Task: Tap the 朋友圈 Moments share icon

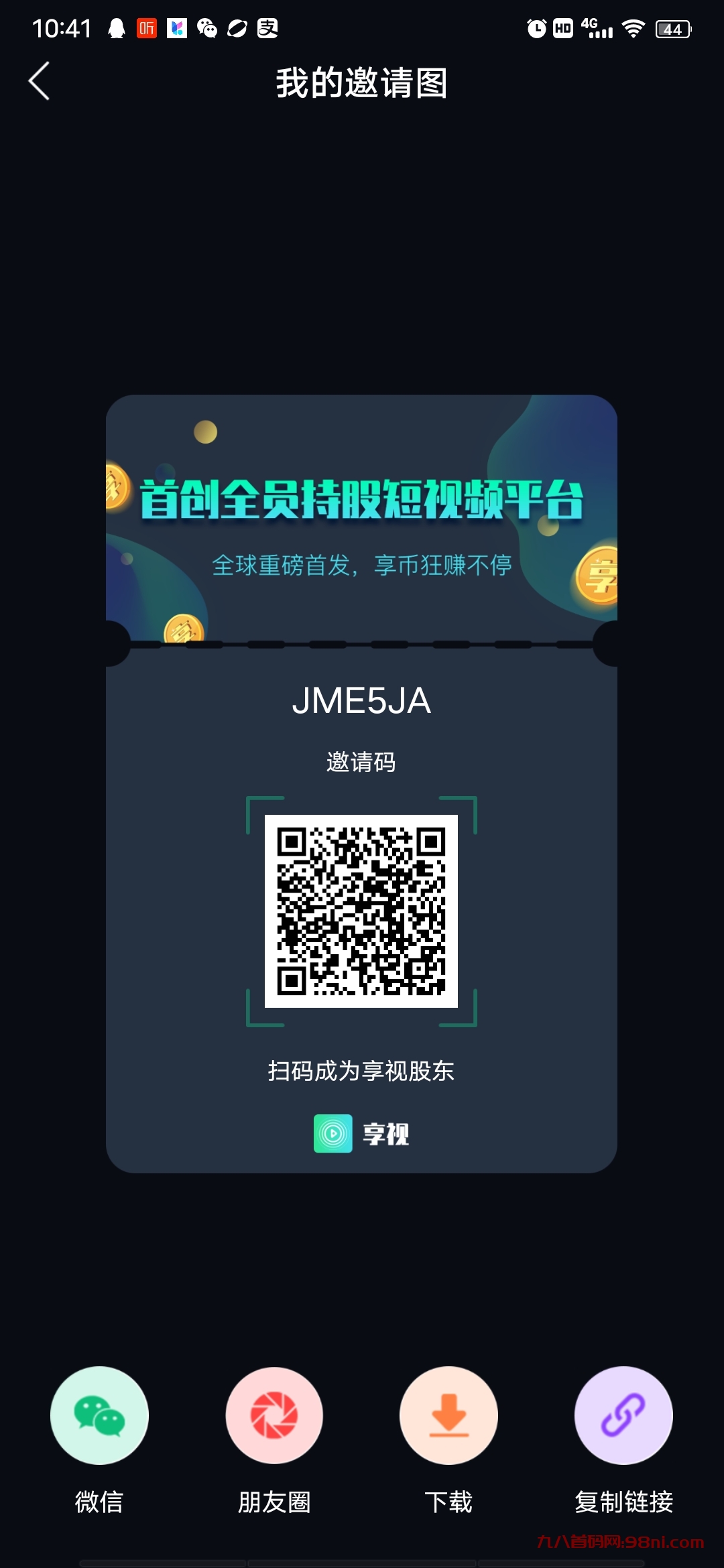Action: (x=274, y=1416)
